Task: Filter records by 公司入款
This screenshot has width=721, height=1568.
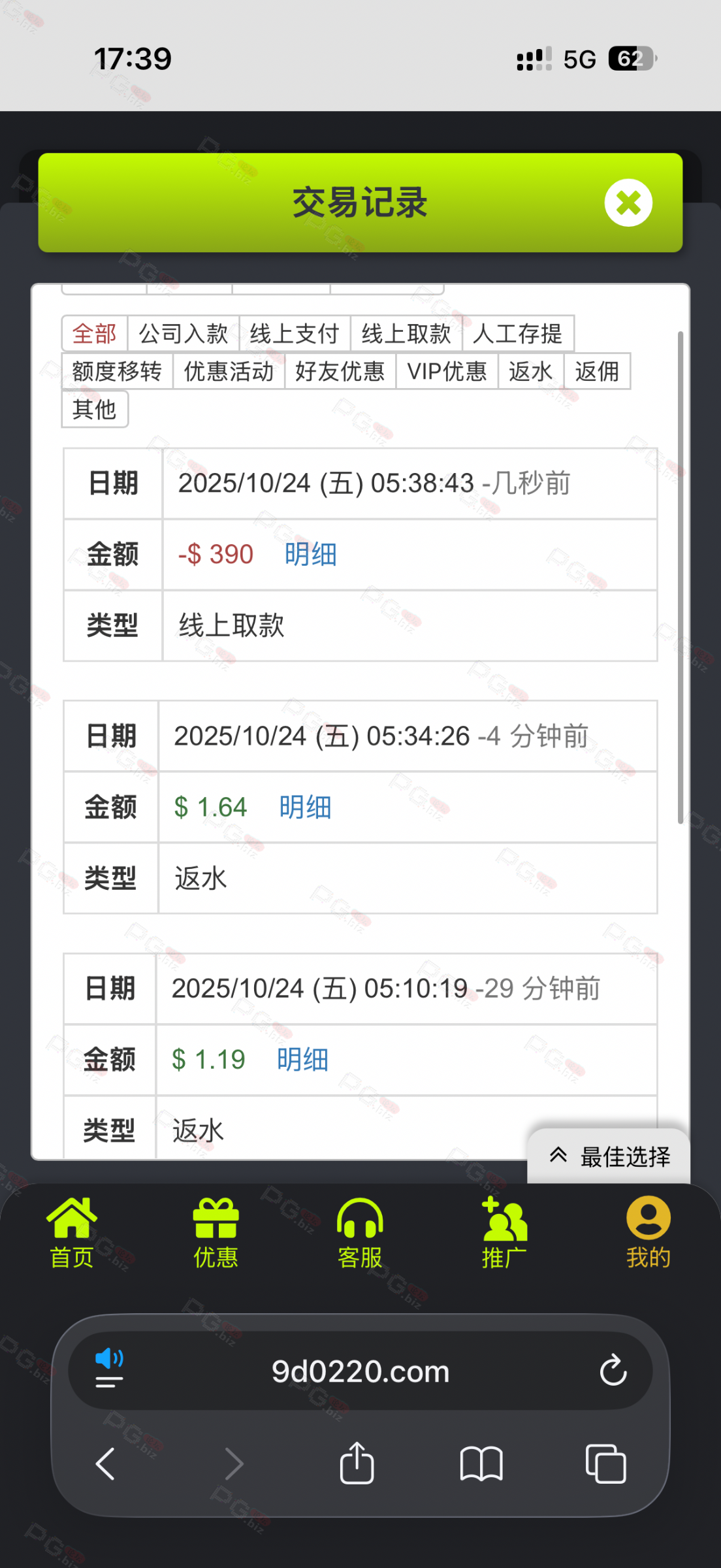Action: (184, 334)
